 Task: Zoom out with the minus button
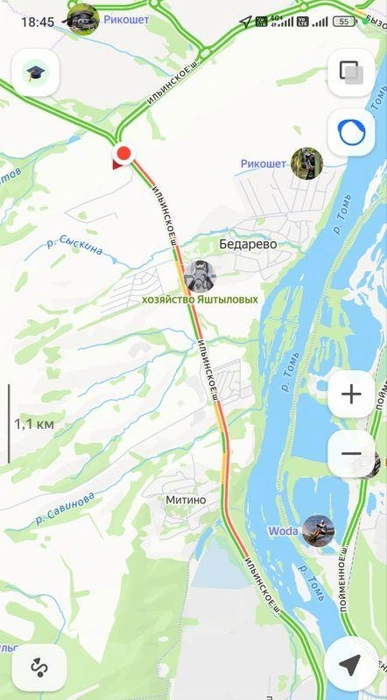pyautogui.click(x=351, y=454)
